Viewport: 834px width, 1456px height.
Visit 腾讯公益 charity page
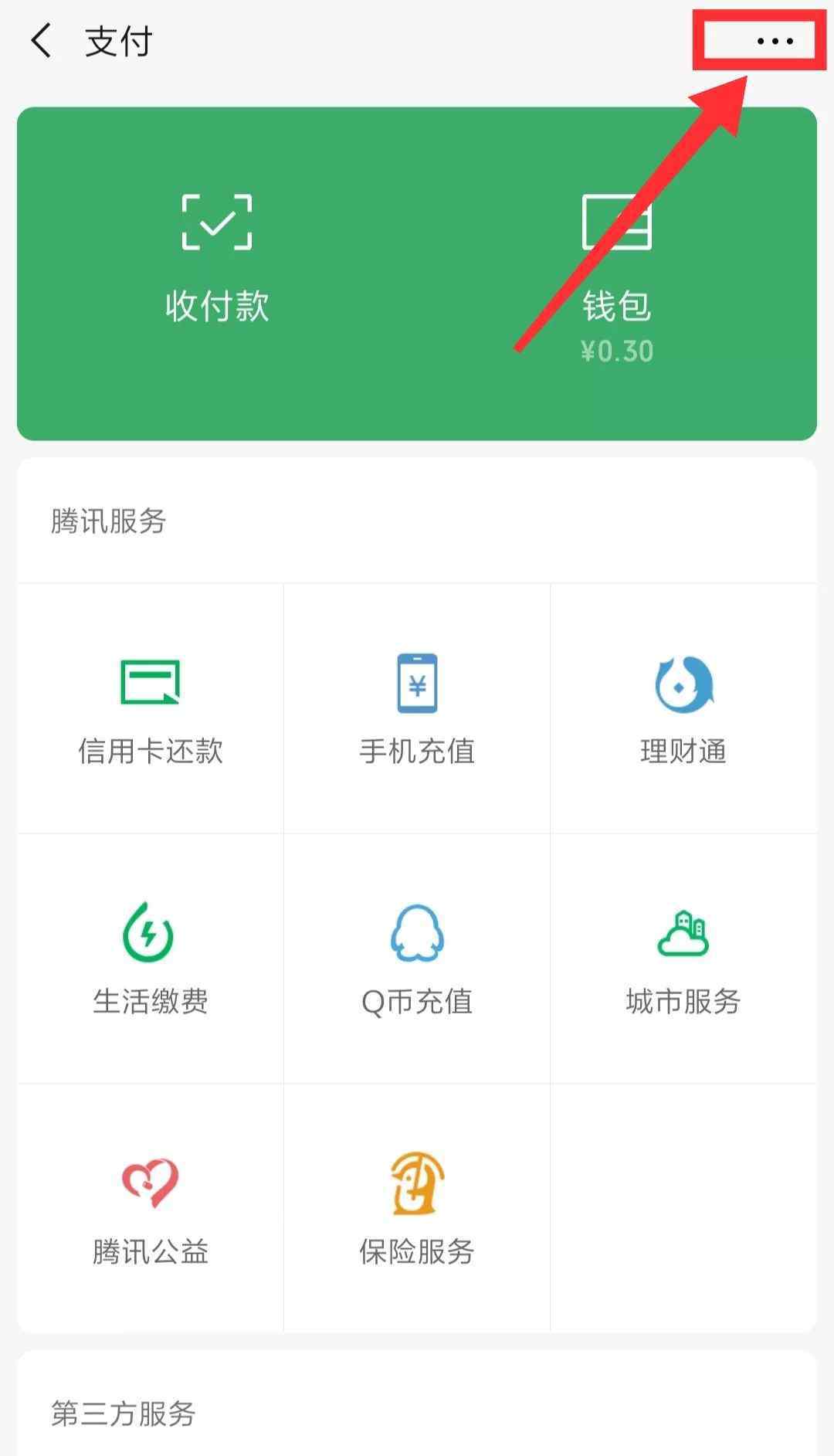click(151, 1209)
